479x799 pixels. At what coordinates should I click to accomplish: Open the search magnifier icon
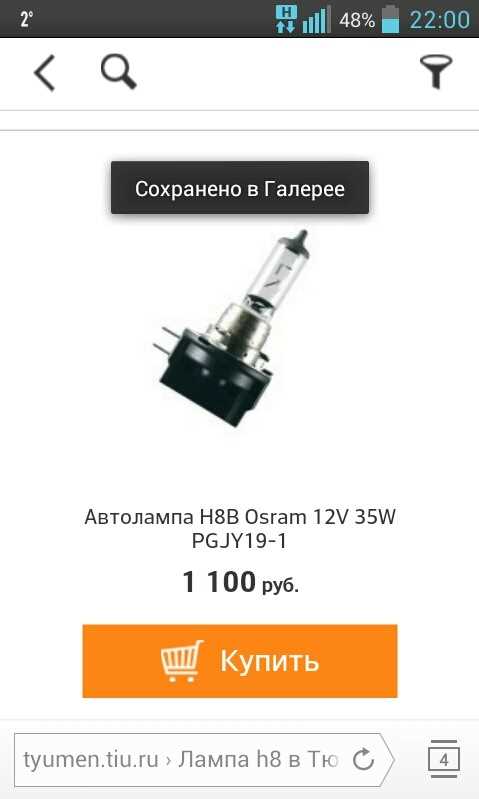coord(119,72)
